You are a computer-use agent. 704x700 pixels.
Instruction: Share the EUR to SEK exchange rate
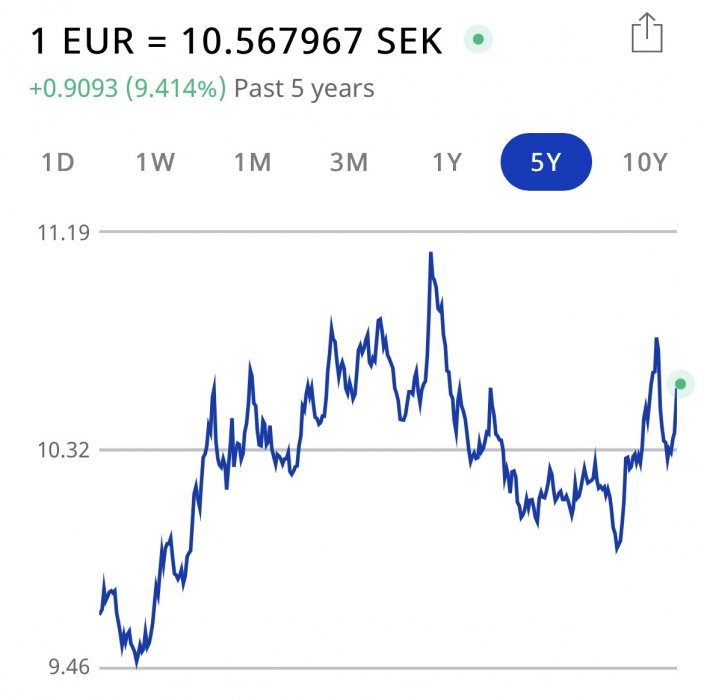click(647, 34)
